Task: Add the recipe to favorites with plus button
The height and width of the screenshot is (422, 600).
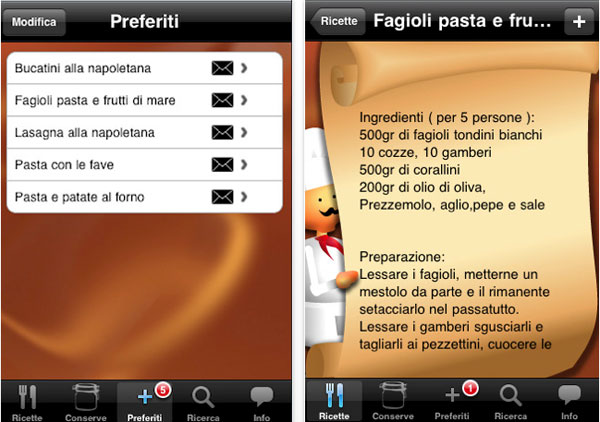Action: 578,21
